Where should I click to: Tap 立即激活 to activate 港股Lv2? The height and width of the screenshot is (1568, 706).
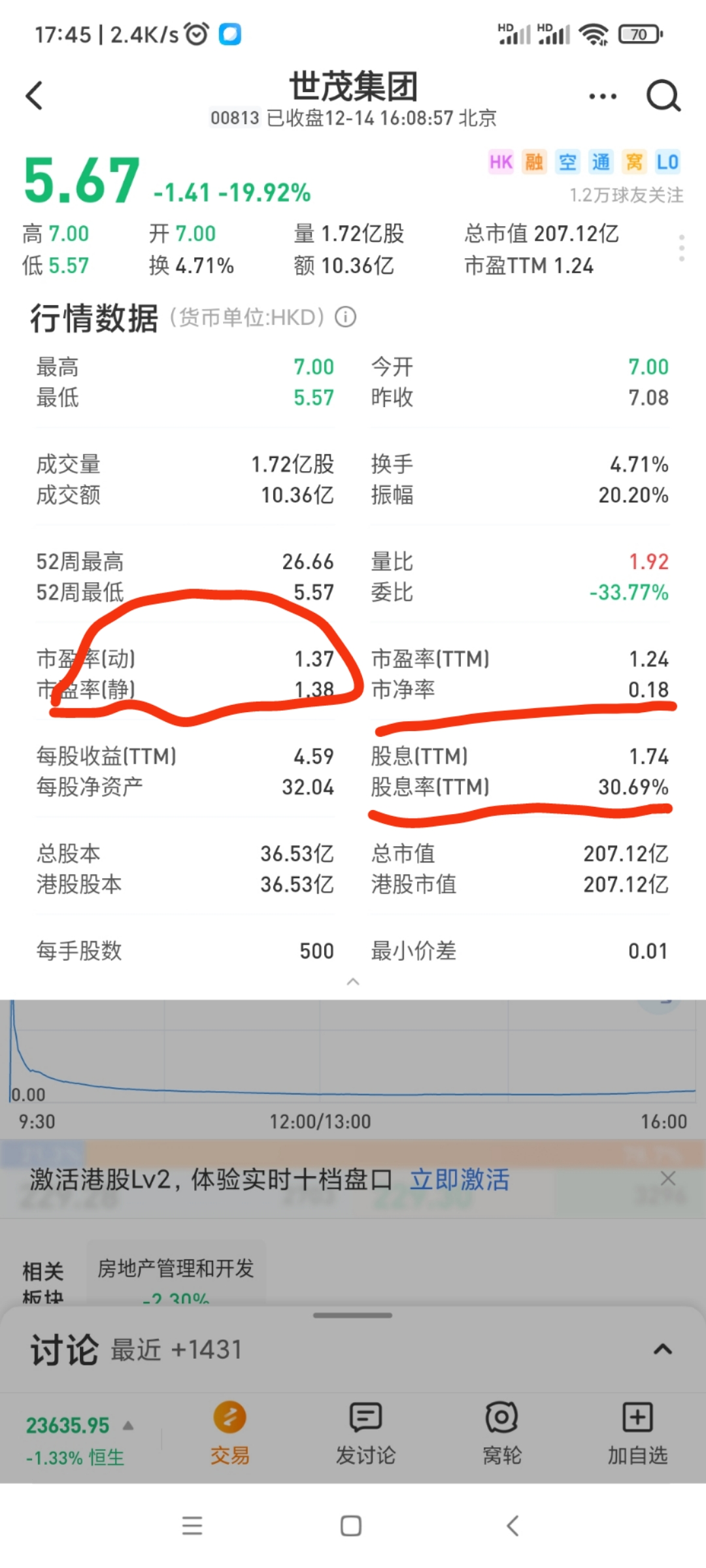[x=460, y=1179]
